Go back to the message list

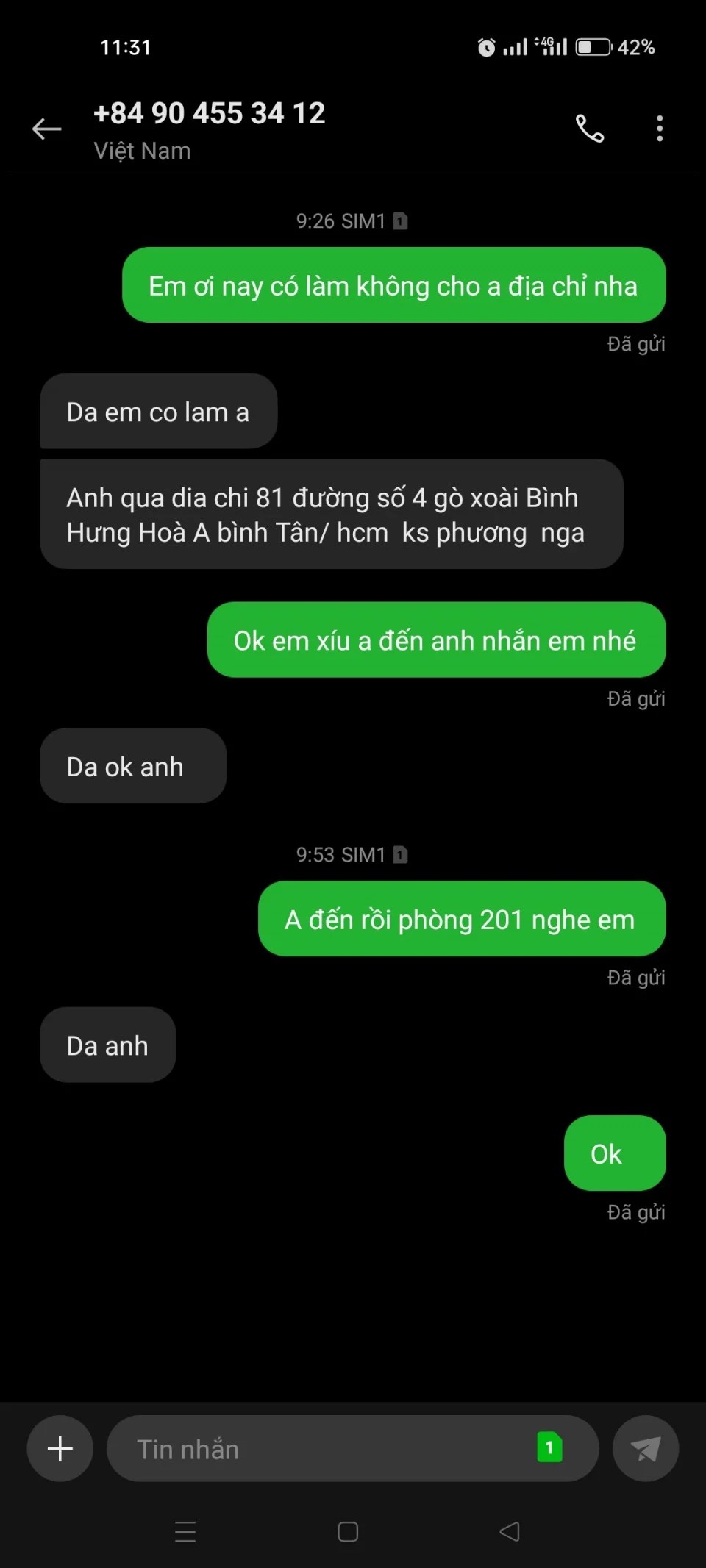46,129
